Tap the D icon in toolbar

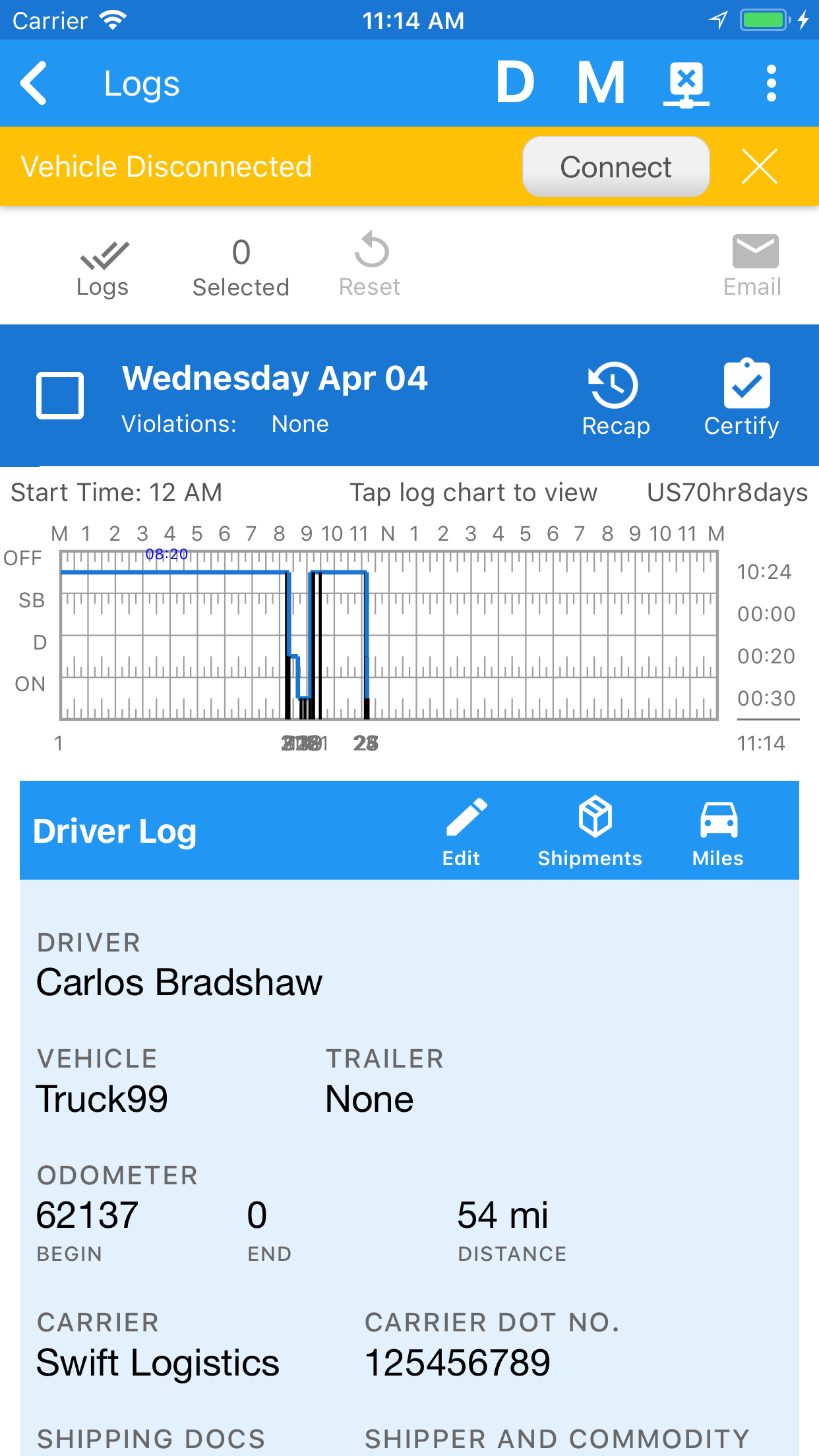pos(515,83)
